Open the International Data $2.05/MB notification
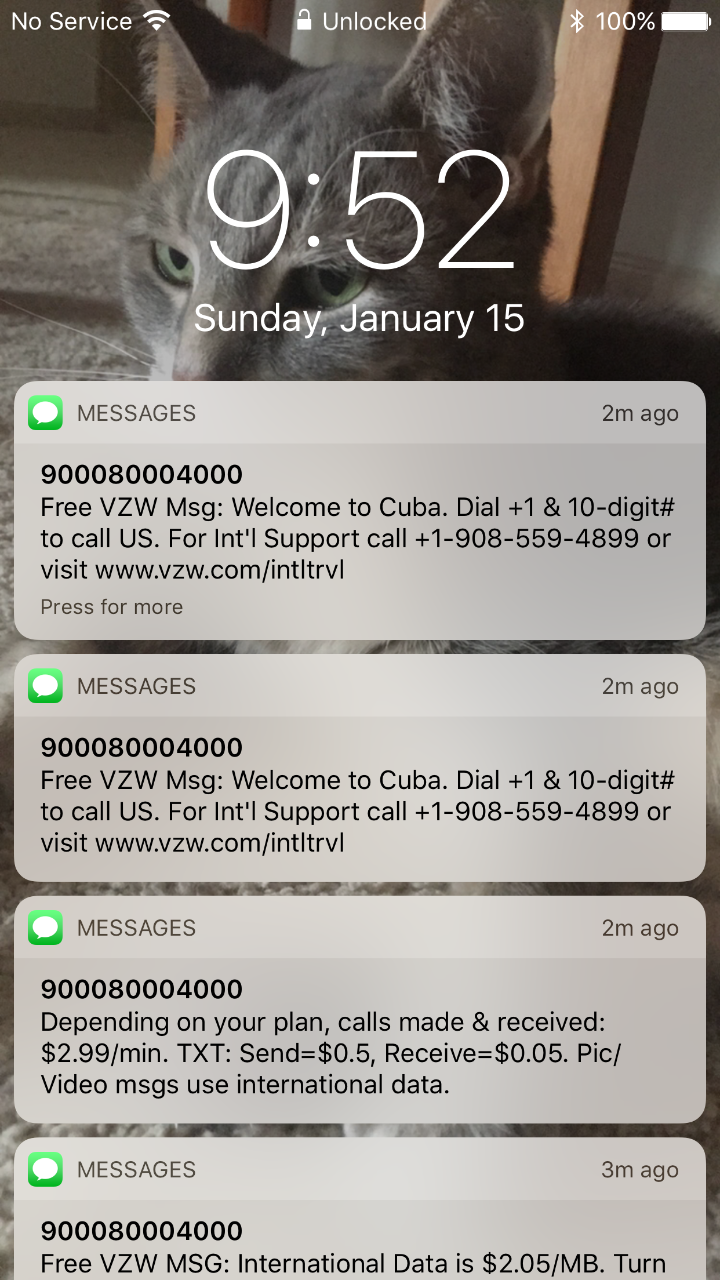 pos(360,1208)
